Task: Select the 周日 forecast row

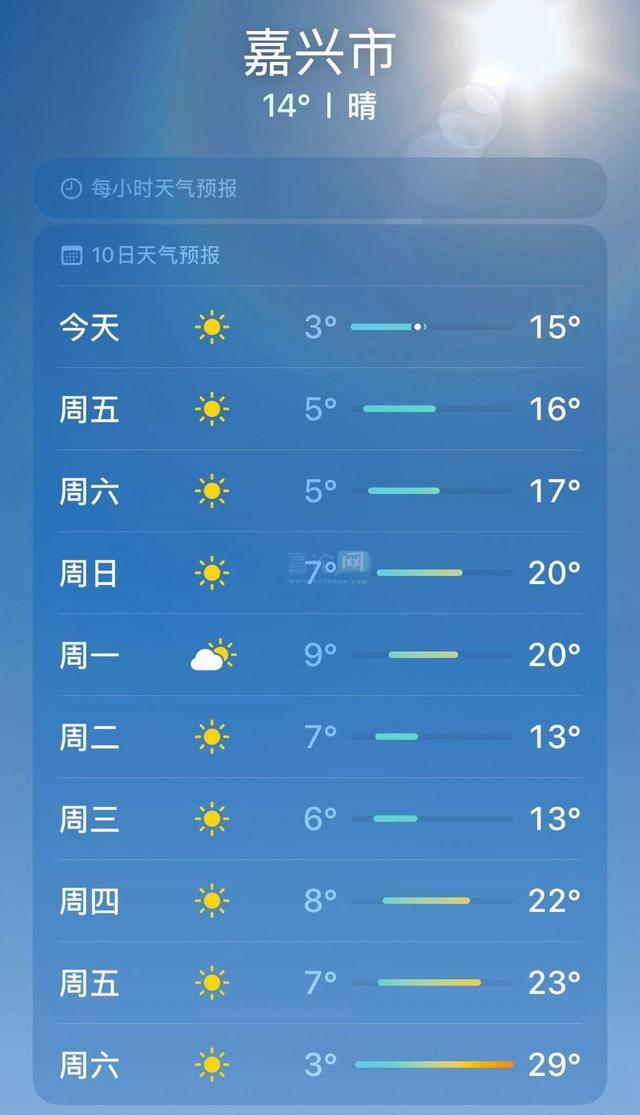Action: [x=320, y=573]
